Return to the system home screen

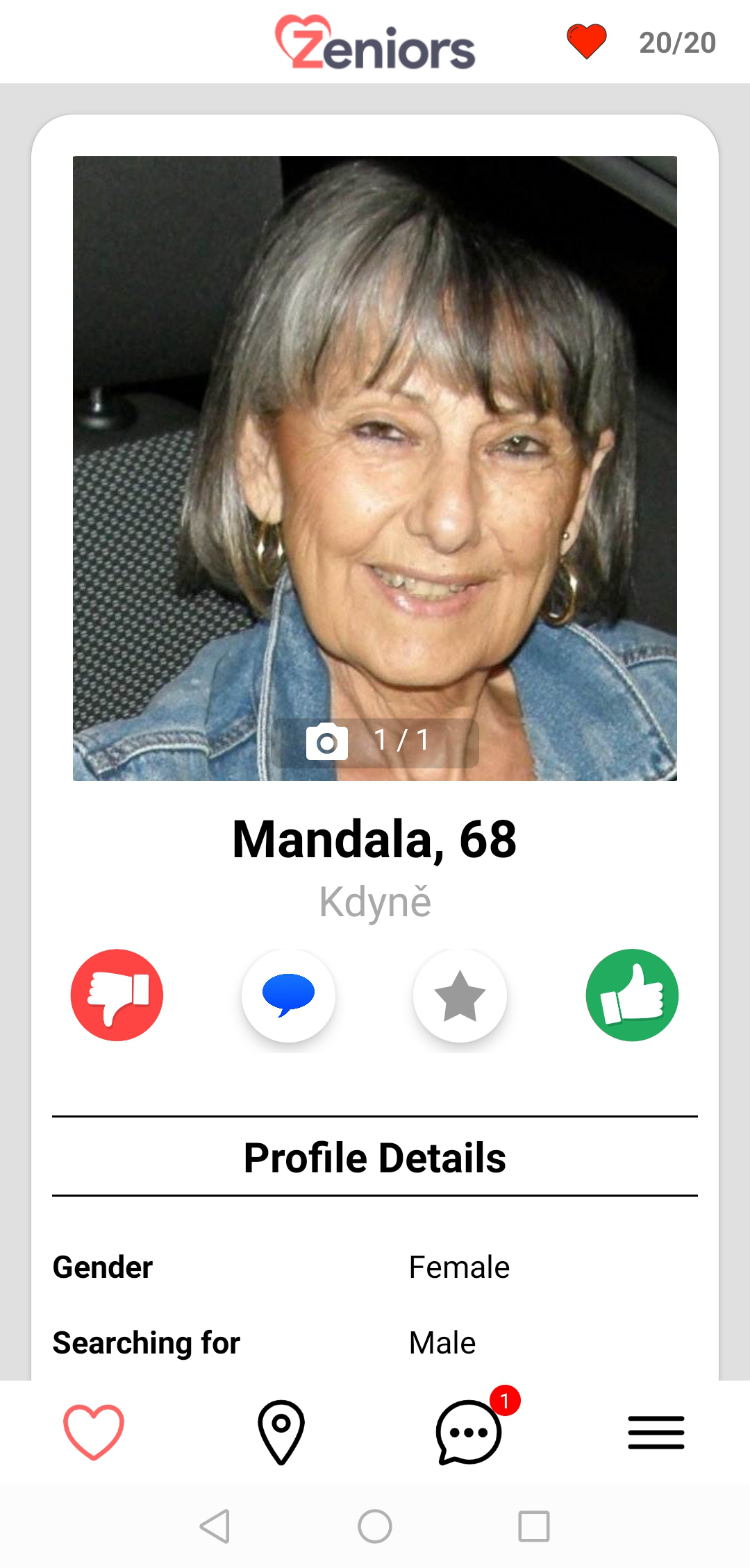click(x=375, y=1526)
